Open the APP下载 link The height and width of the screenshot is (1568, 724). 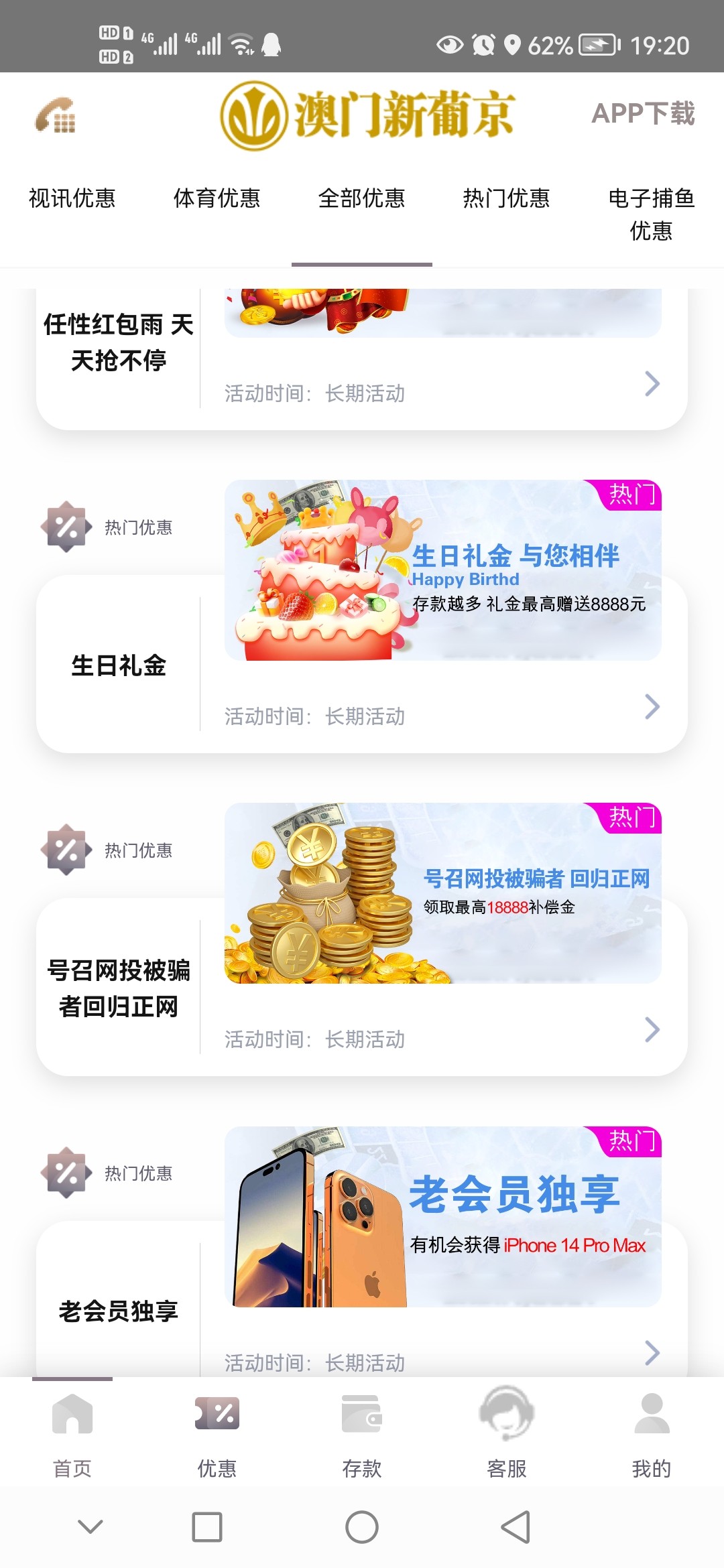642,113
